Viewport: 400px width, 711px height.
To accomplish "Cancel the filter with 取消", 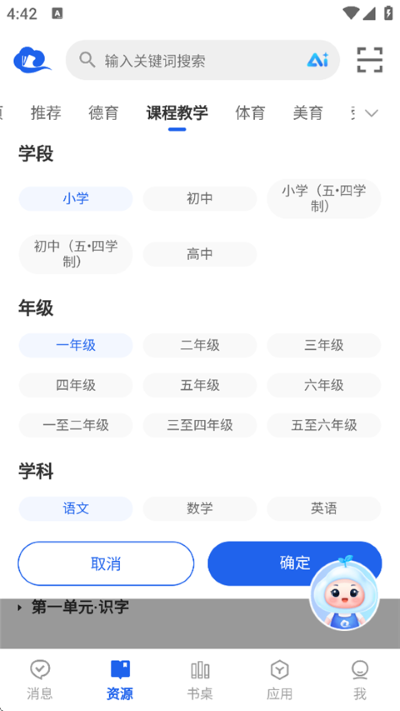I will click(106, 564).
